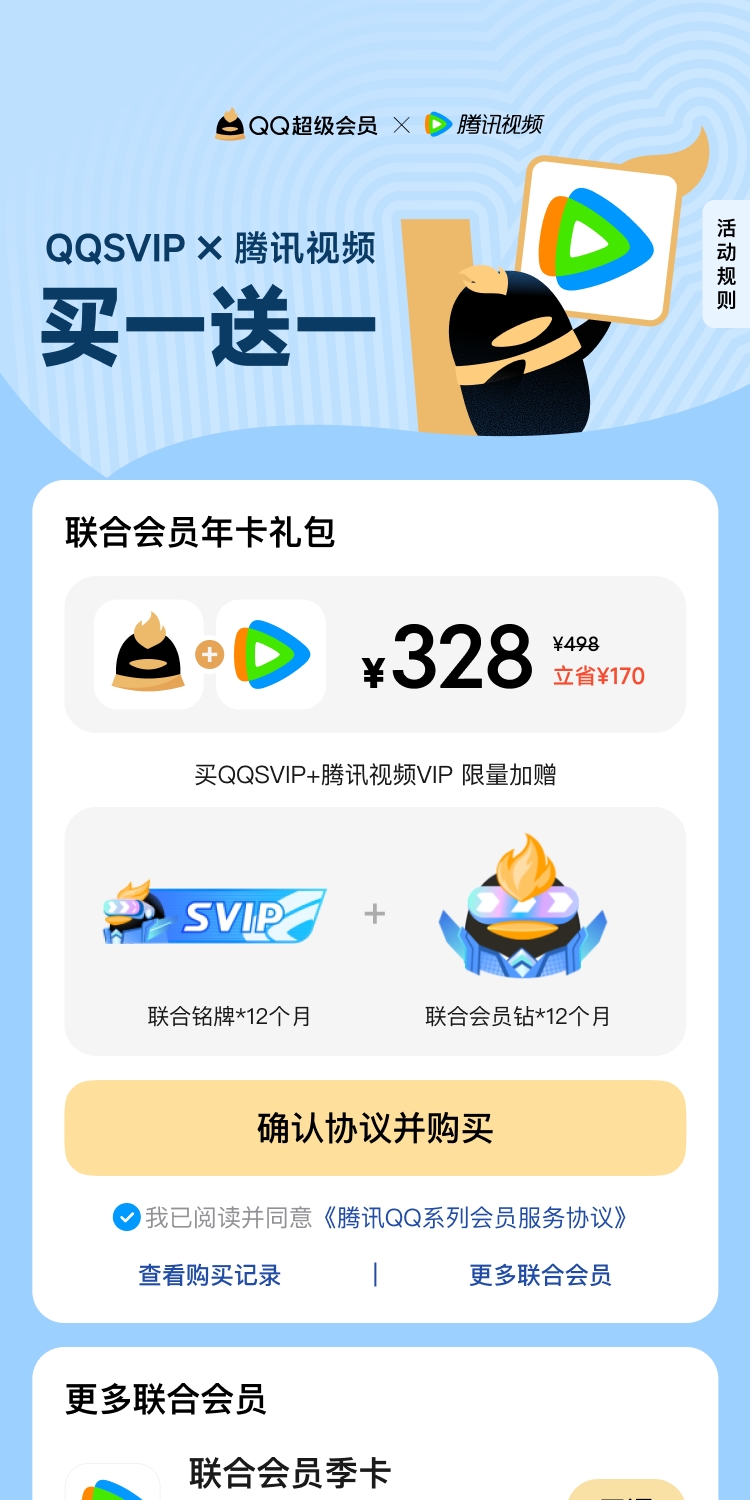Tap 确认协议并购买 to purchase
Image resolution: width=750 pixels, height=1500 pixels.
pos(375,1128)
